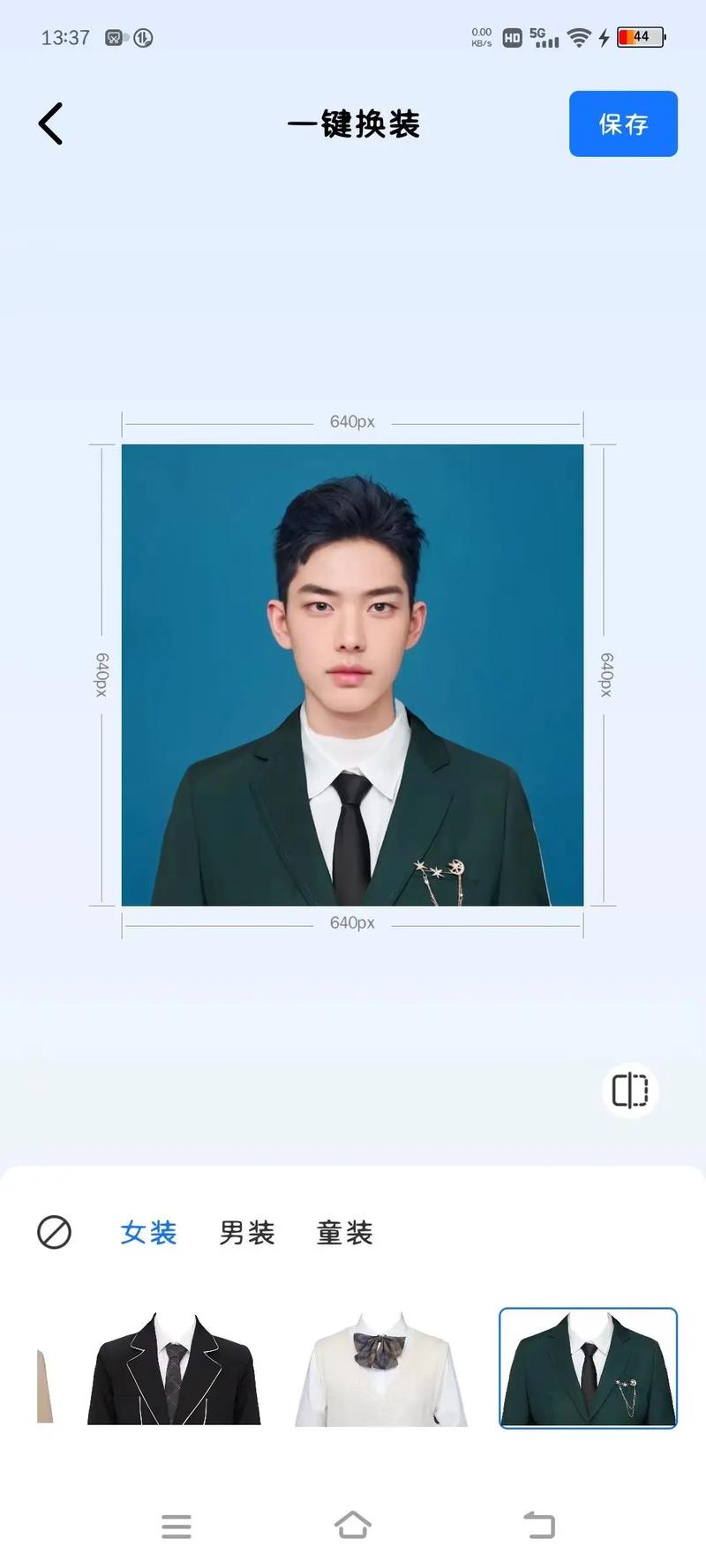Image resolution: width=706 pixels, height=1568 pixels.
Task: Go back using the top-left arrow
Action: tap(51, 123)
